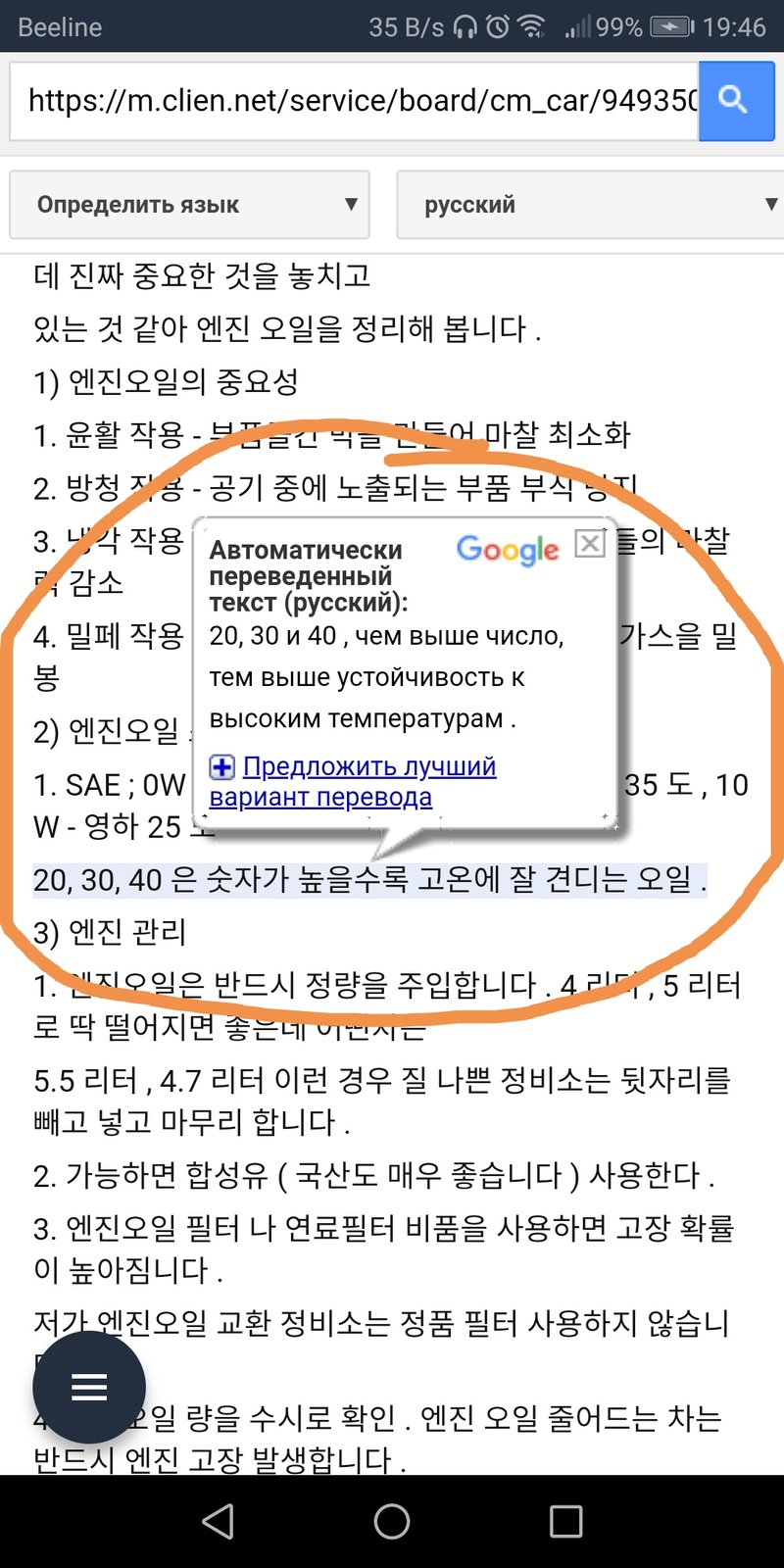784x1568 pixels.
Task: Go back with the system back button
Action: tap(218, 1521)
